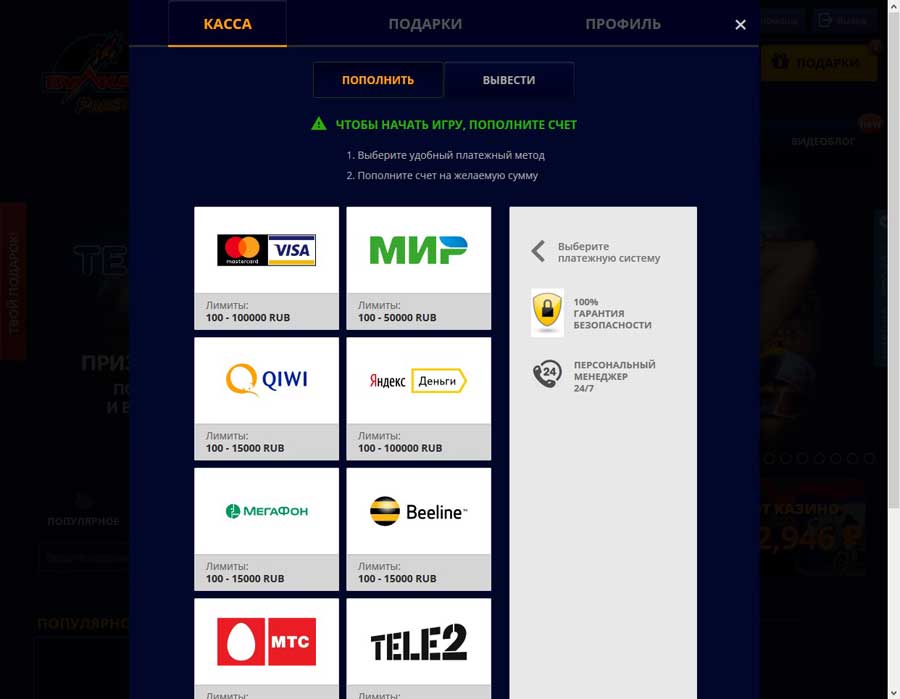
Task: Choose МИР payment method
Action: [x=418, y=250]
